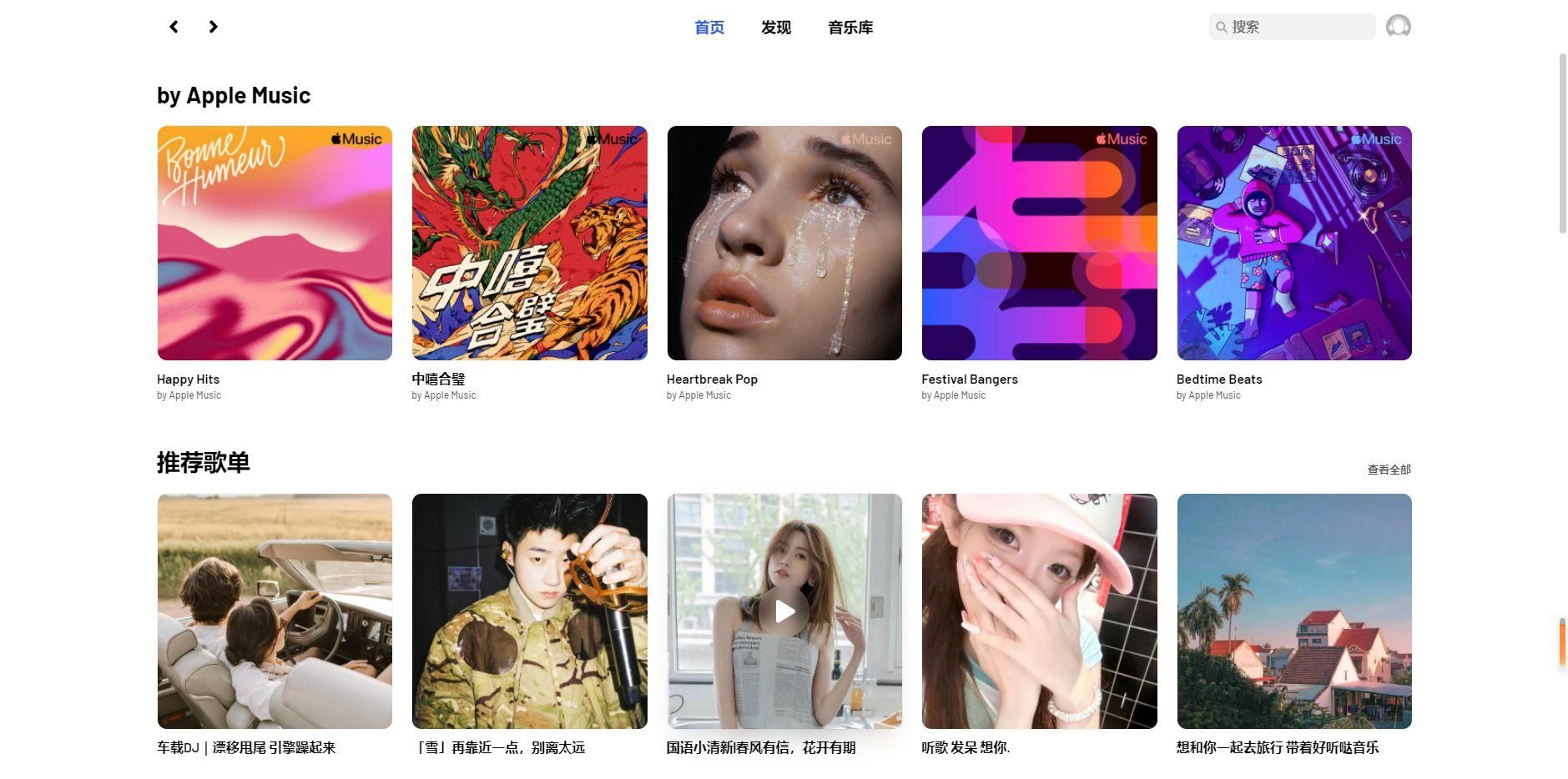Open the Heartbreak Pop playlist
The image size is (1568, 779).
tap(784, 243)
